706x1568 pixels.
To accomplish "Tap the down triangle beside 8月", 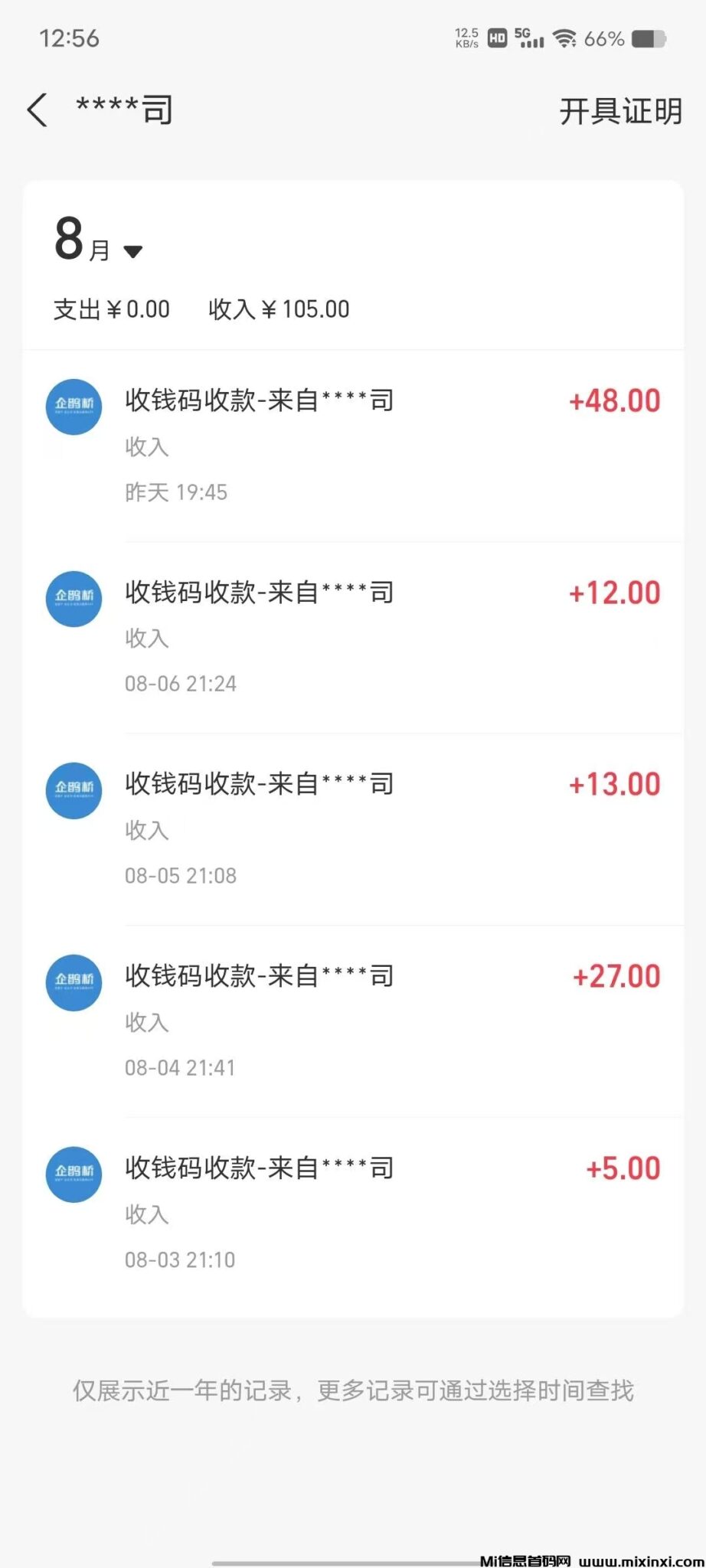I will (132, 251).
